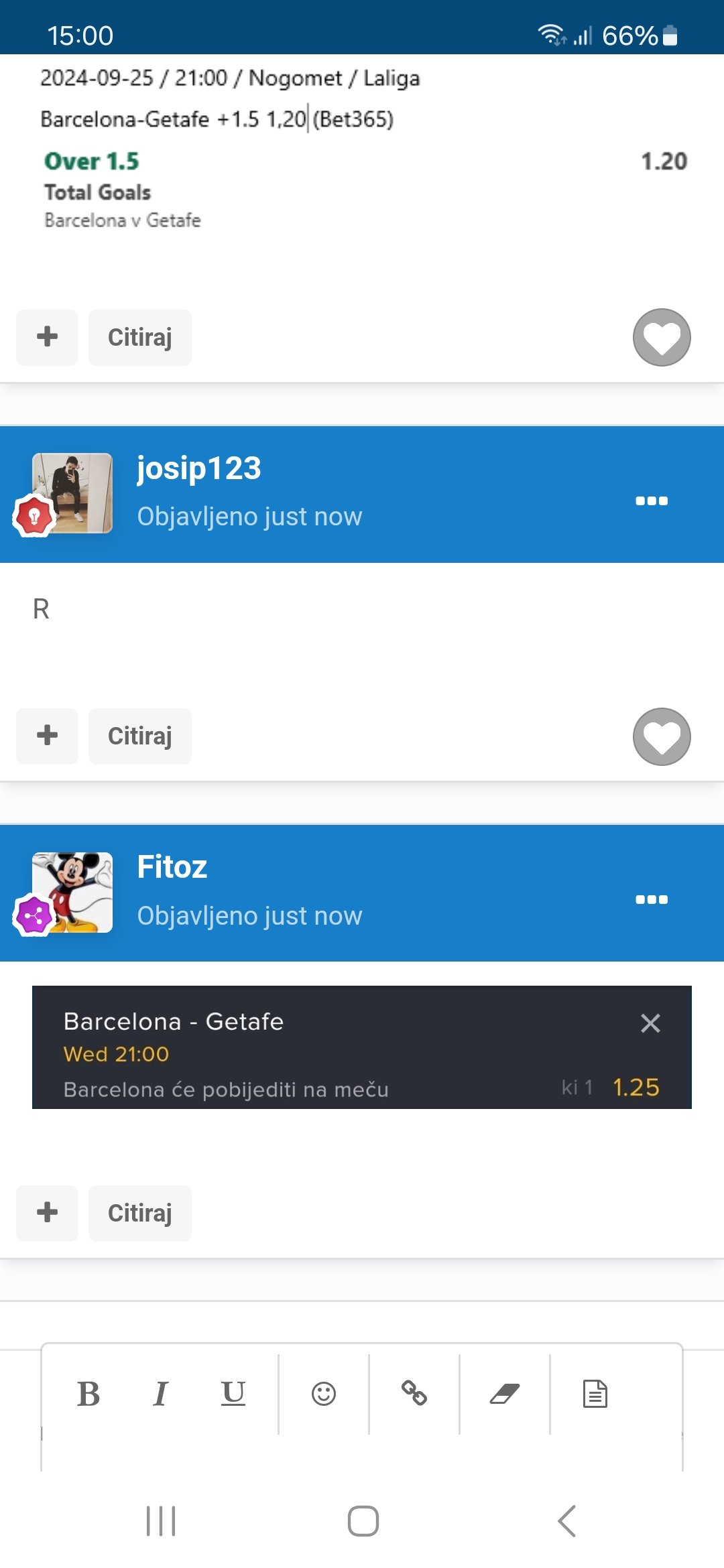This screenshot has width=724, height=1568.
Task: Tap the document icon in editor toolbar
Action: tap(595, 1394)
